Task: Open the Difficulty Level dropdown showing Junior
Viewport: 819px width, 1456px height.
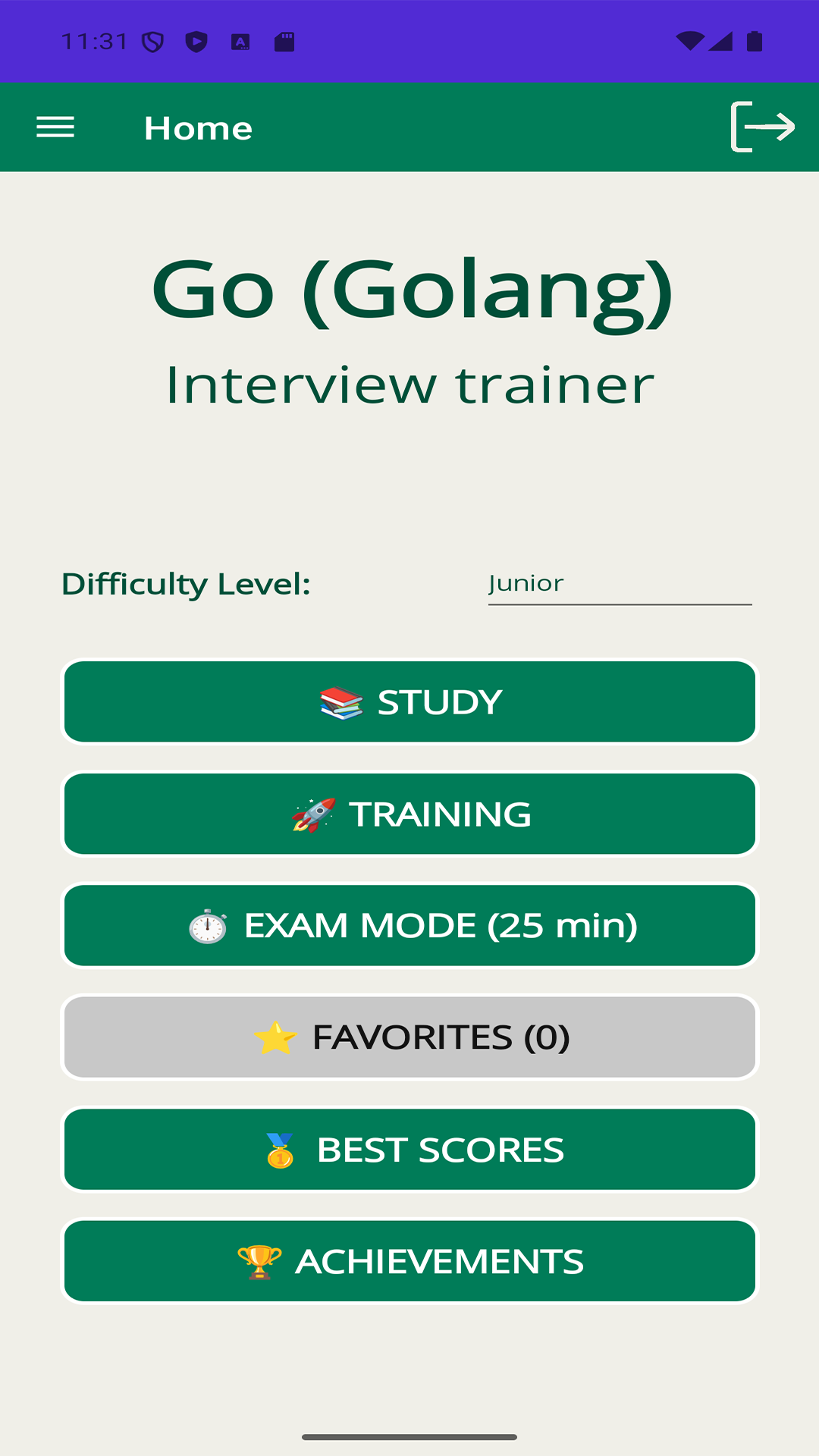Action: [620, 584]
